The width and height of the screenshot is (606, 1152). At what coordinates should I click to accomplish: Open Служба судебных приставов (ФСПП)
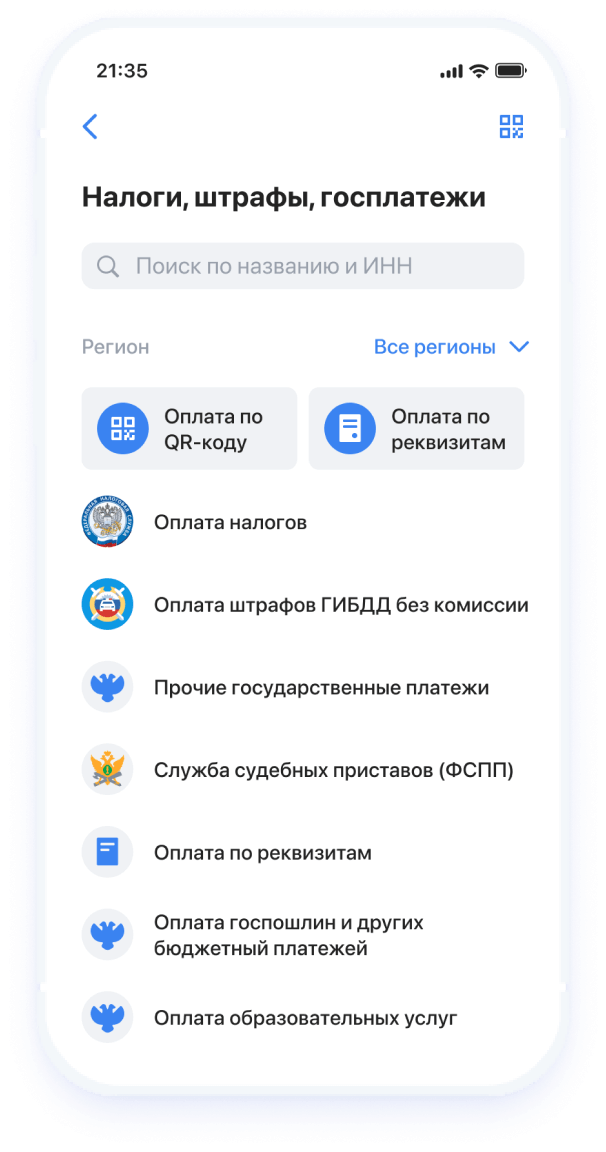(303, 771)
